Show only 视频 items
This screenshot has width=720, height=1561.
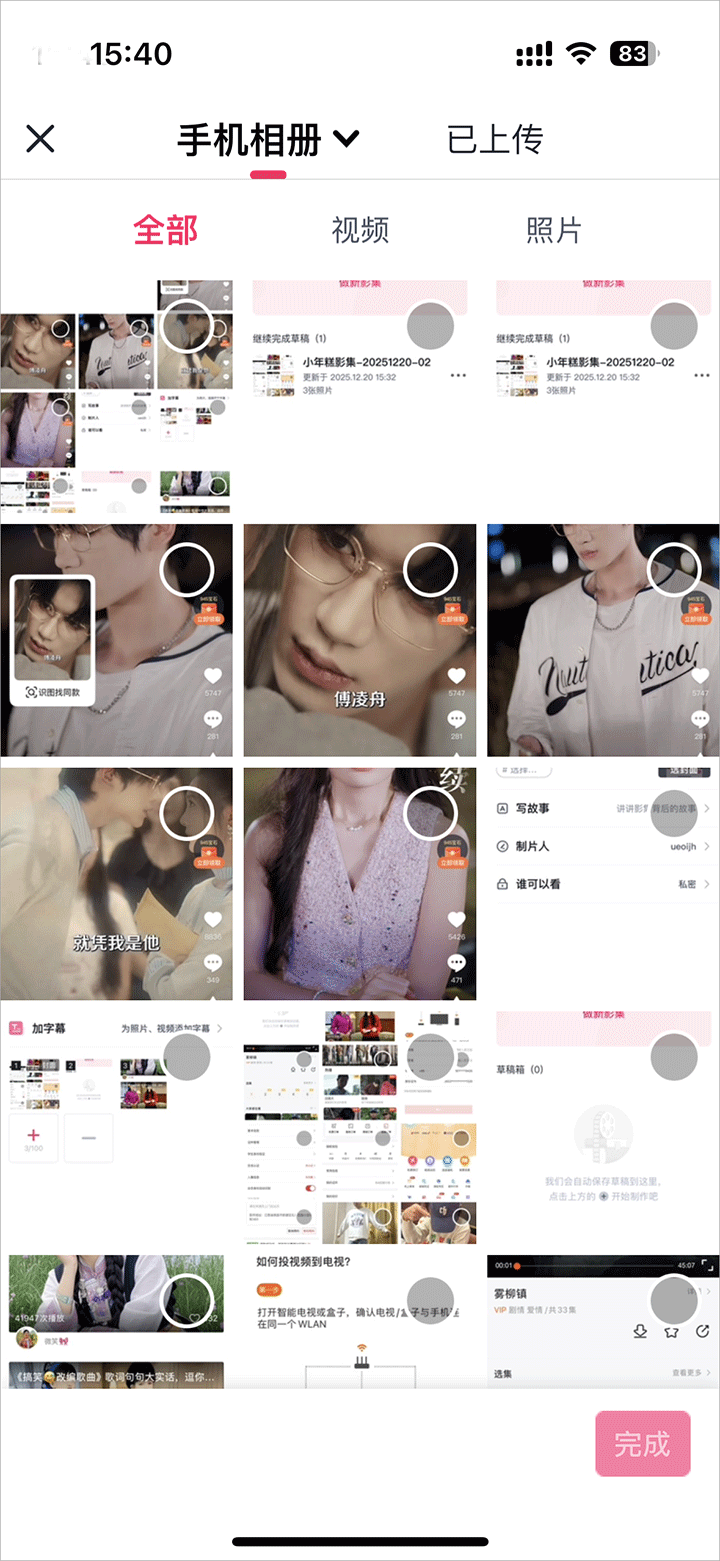click(360, 230)
